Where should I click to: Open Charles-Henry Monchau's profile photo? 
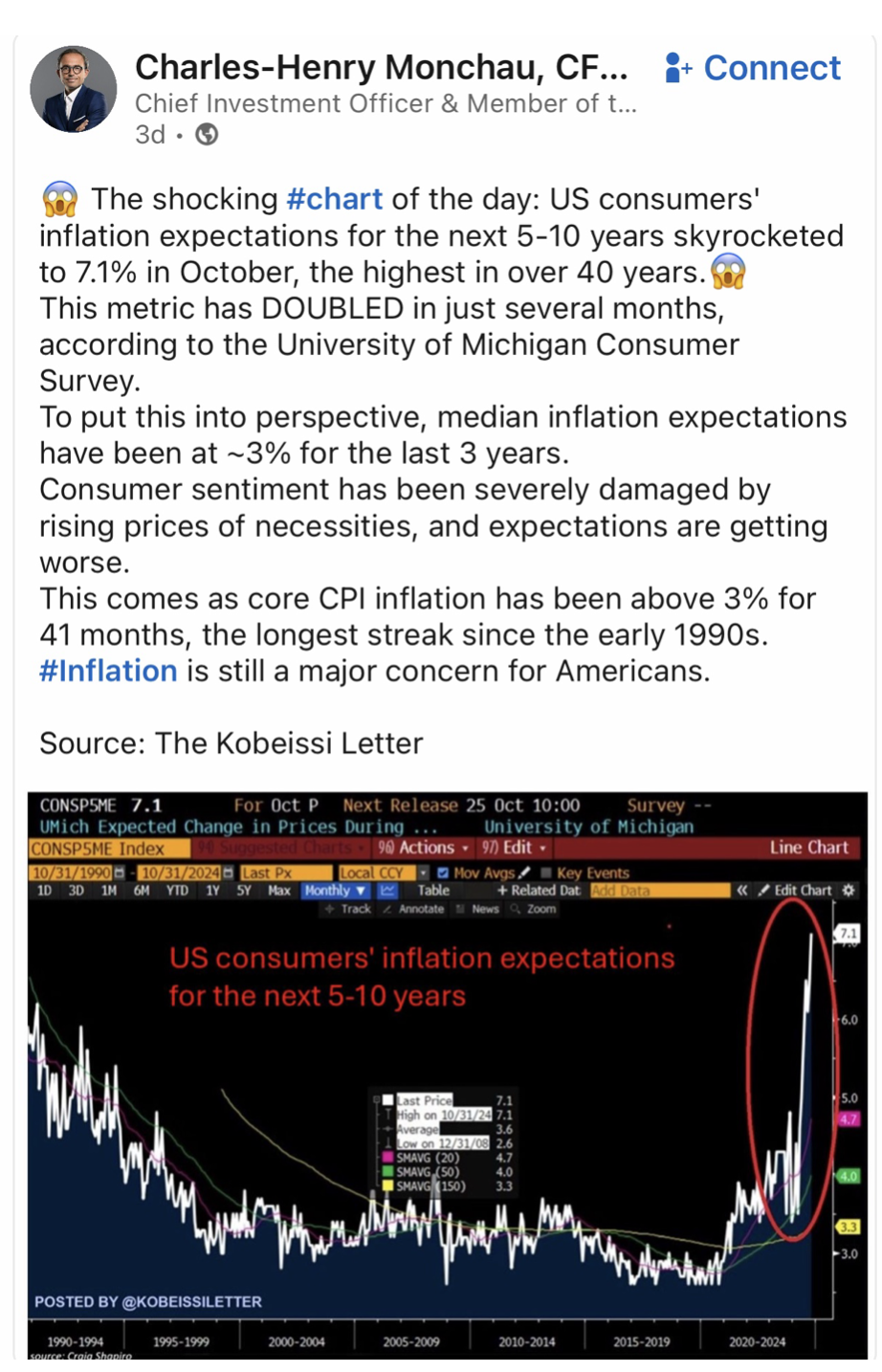point(74,89)
